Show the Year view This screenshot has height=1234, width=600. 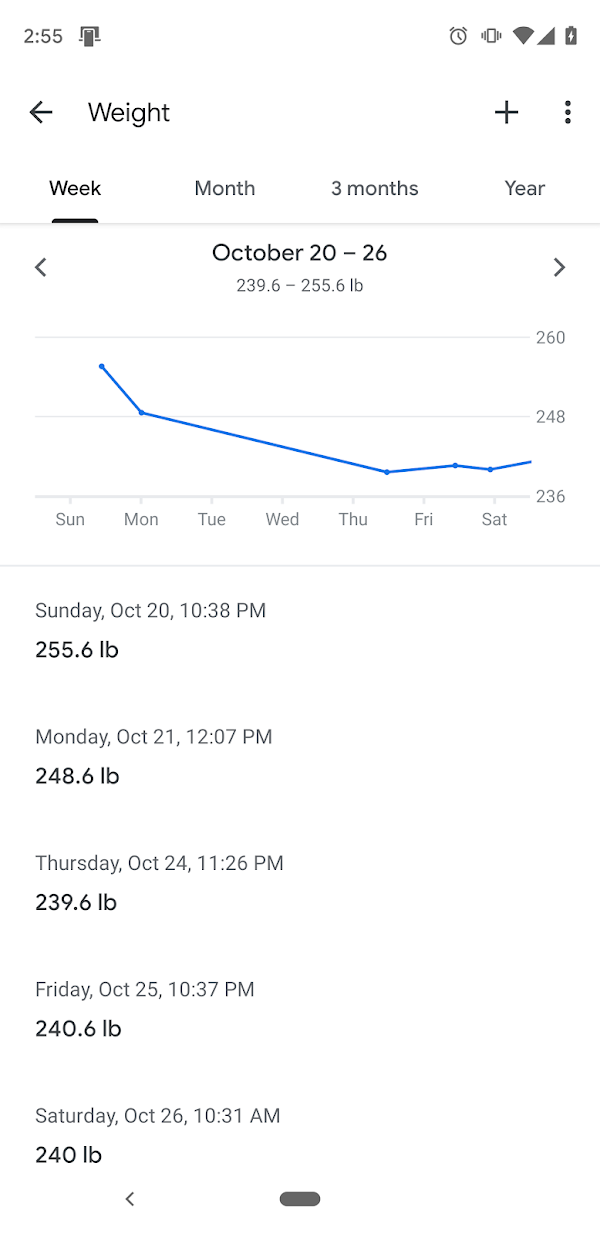524,189
